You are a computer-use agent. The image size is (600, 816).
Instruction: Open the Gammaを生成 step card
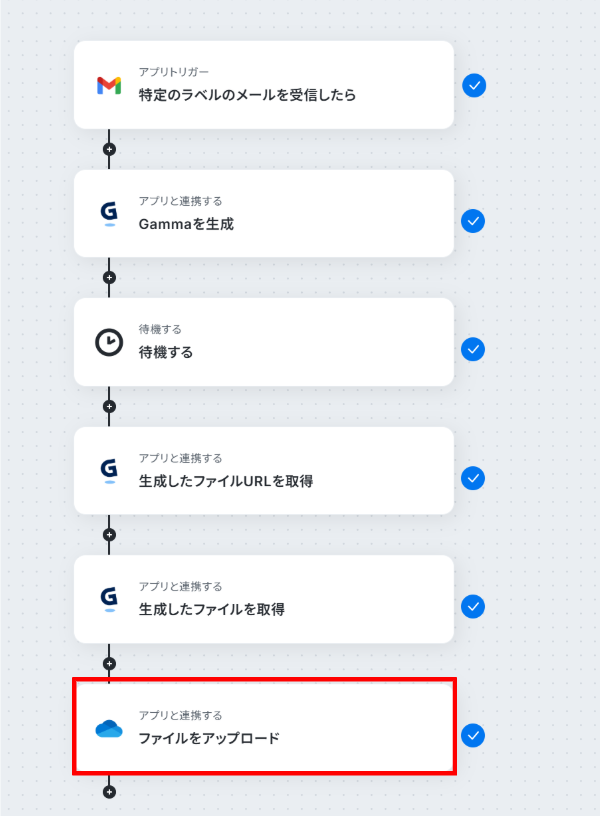click(x=264, y=213)
